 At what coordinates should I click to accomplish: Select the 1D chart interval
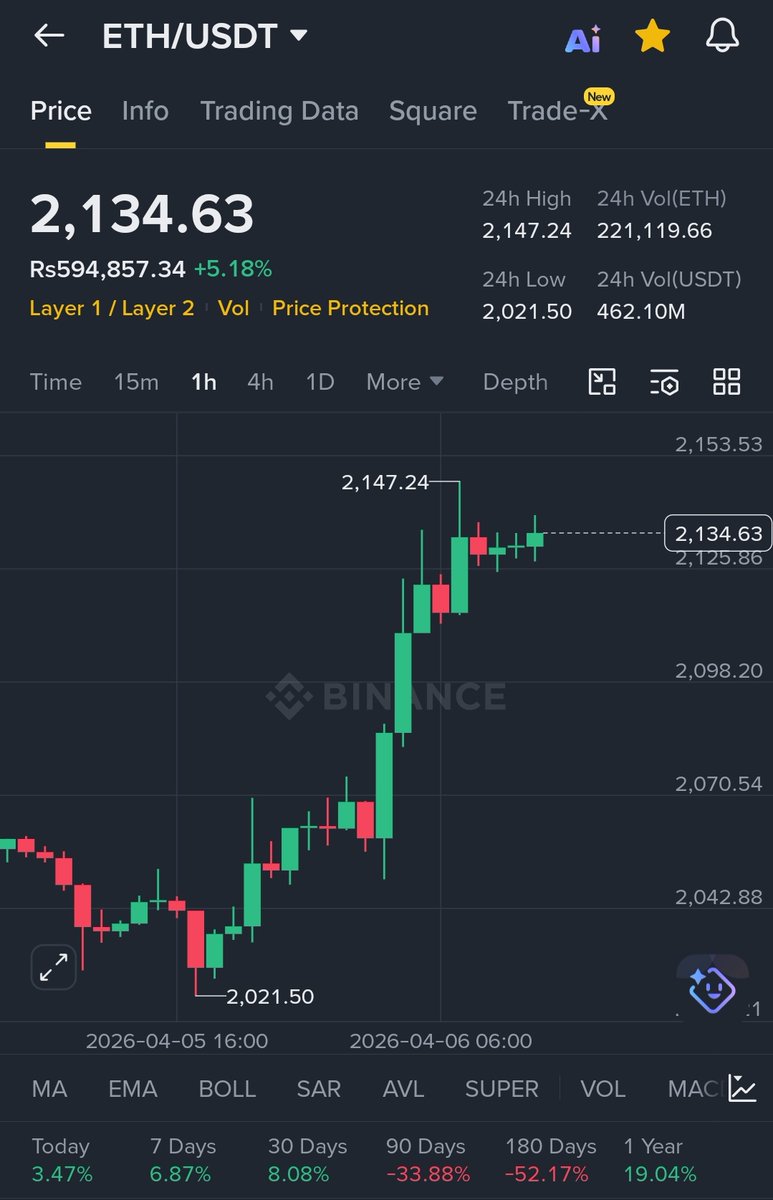[319, 382]
